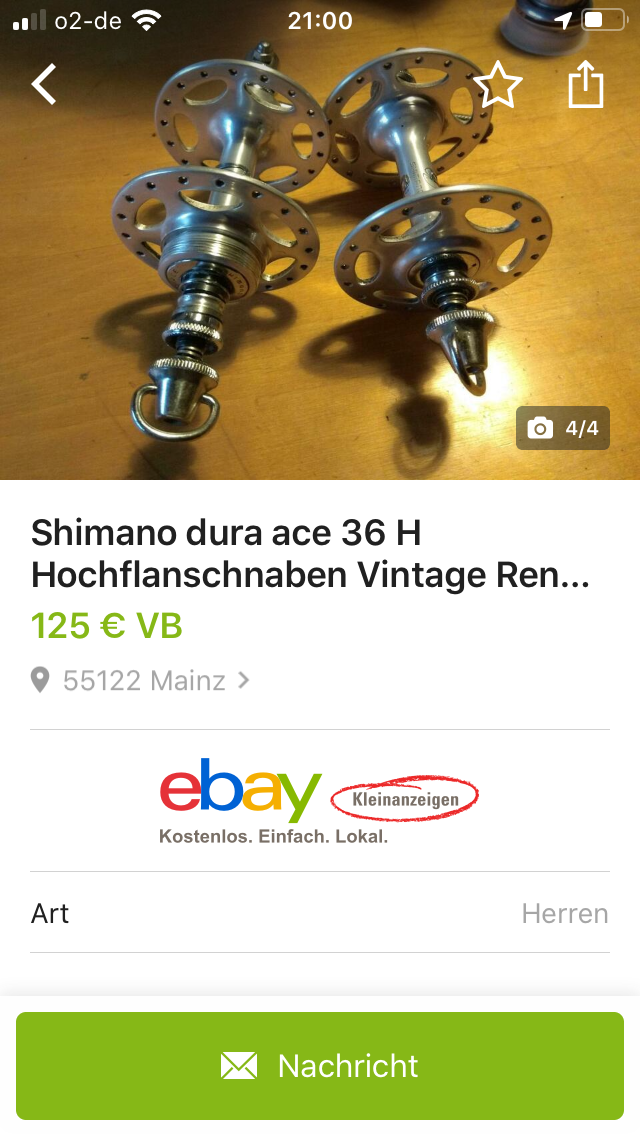Open the eBay Kleinanzeigen banner

320,800
